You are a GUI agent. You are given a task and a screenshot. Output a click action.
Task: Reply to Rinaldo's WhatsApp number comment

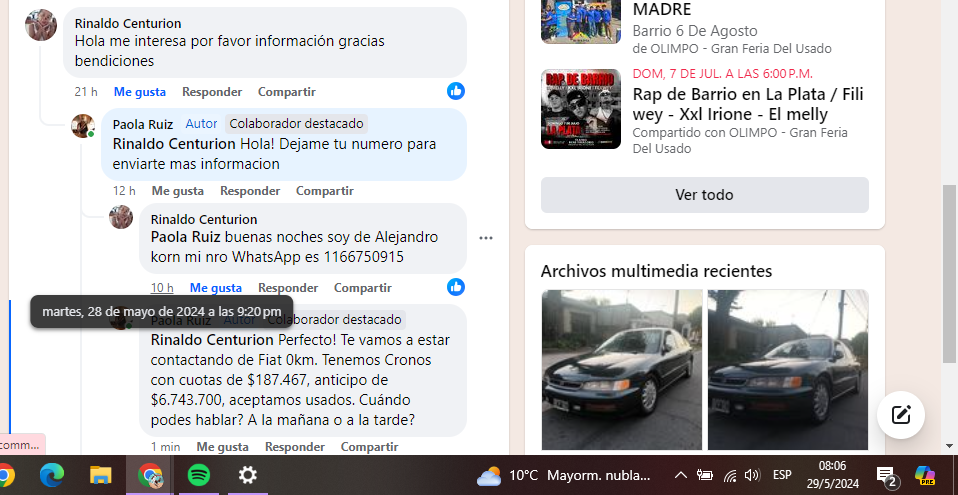[x=288, y=288]
